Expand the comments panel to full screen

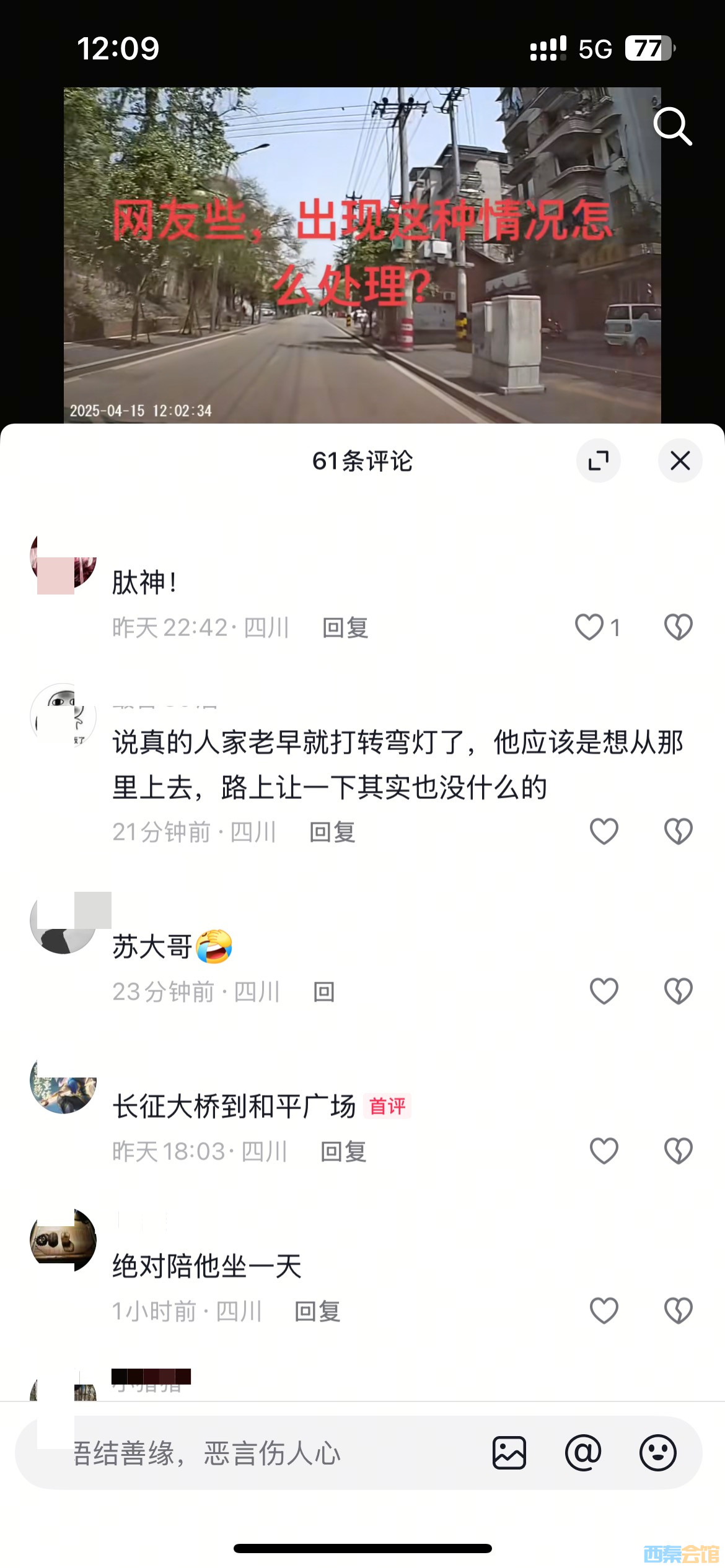coord(598,461)
